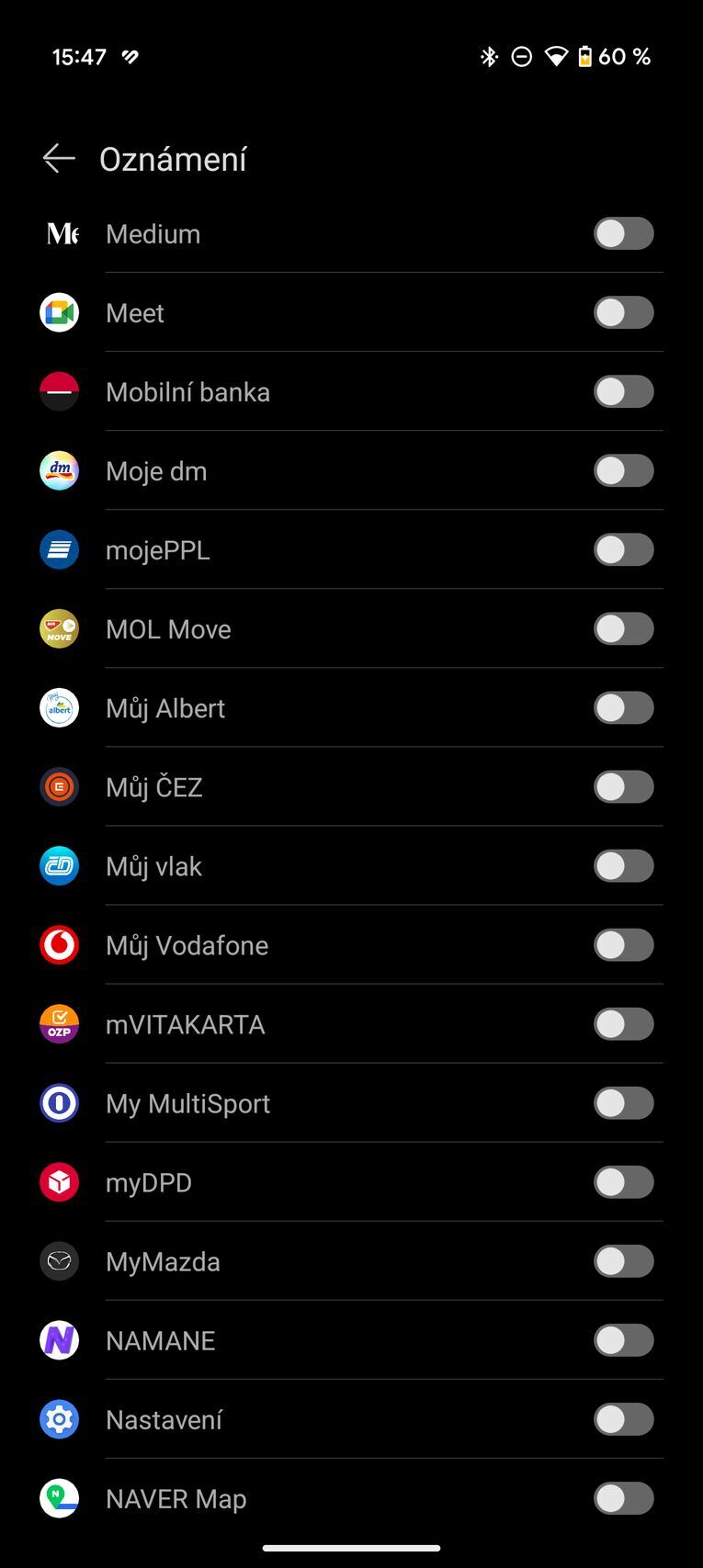The width and height of the screenshot is (703, 1568).
Task: Select the Mobilní banka app icon
Action: 59,391
